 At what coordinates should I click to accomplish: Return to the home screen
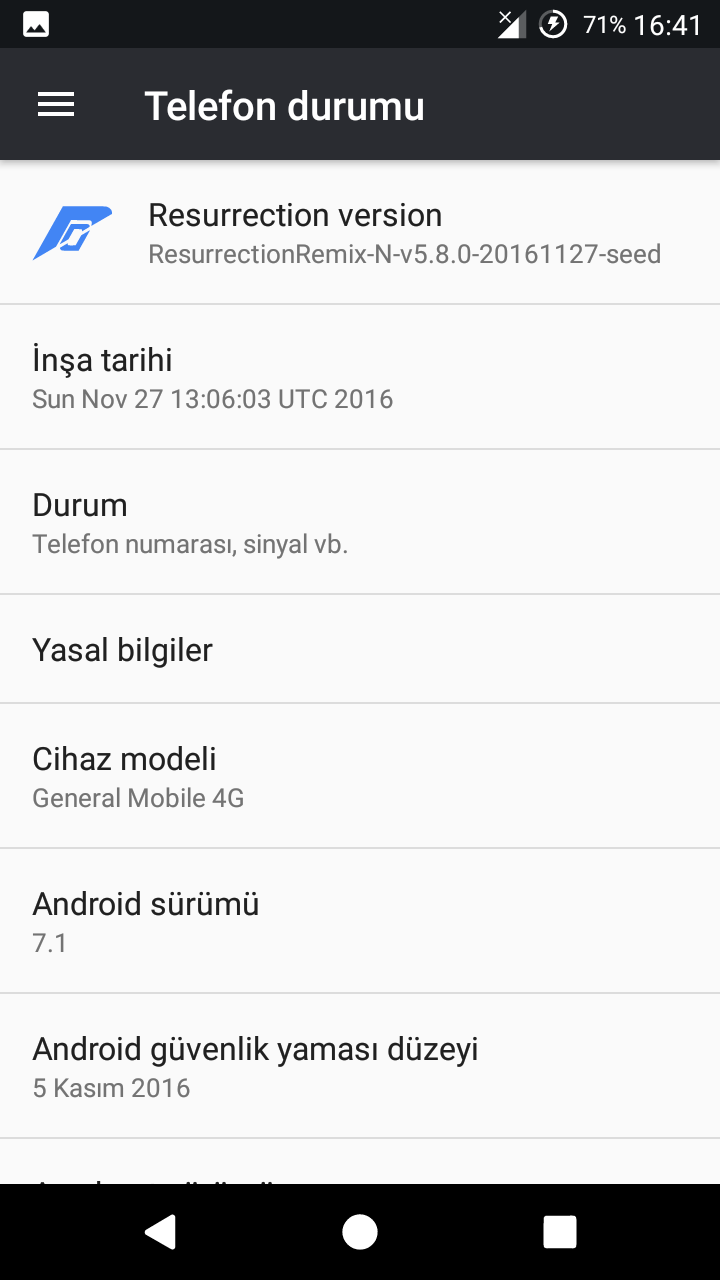(x=360, y=1232)
